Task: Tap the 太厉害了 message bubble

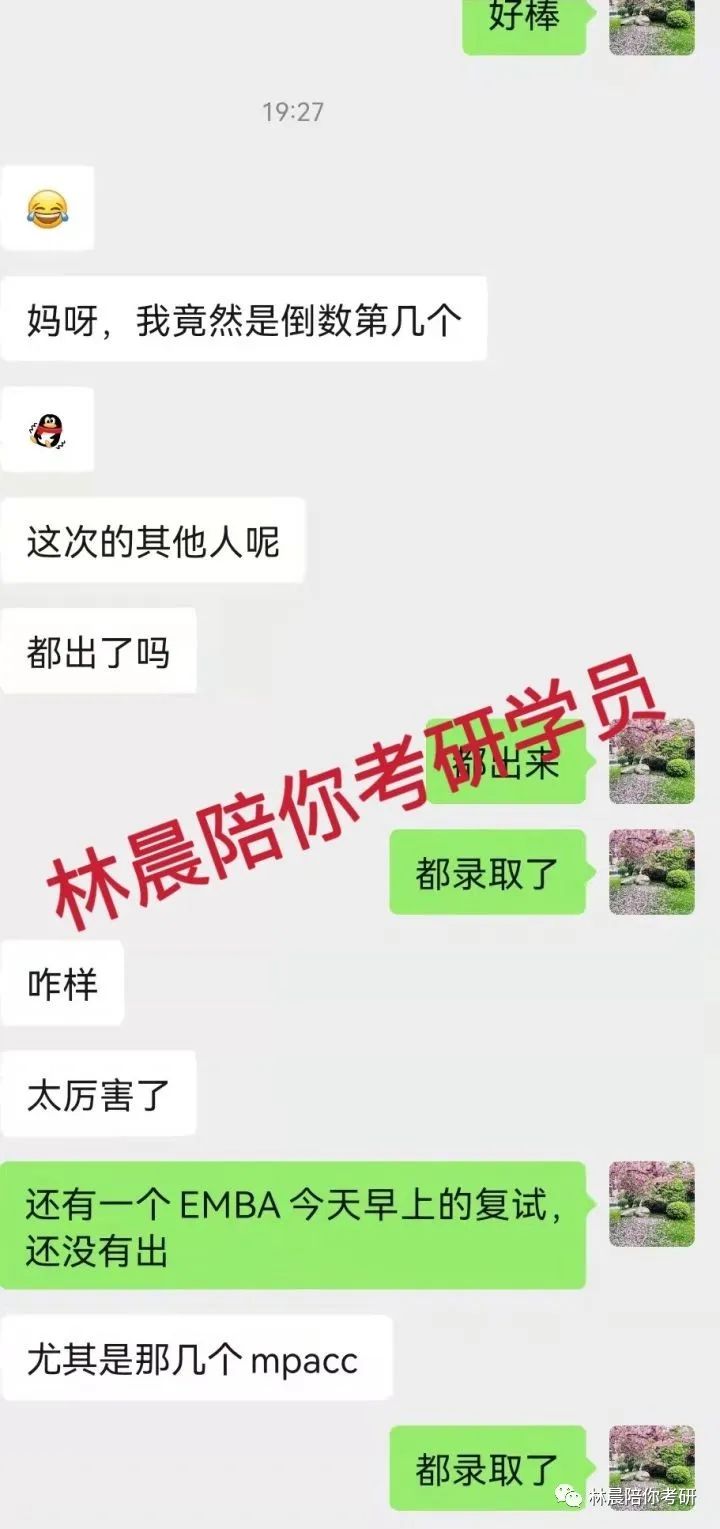Action: (x=97, y=1094)
